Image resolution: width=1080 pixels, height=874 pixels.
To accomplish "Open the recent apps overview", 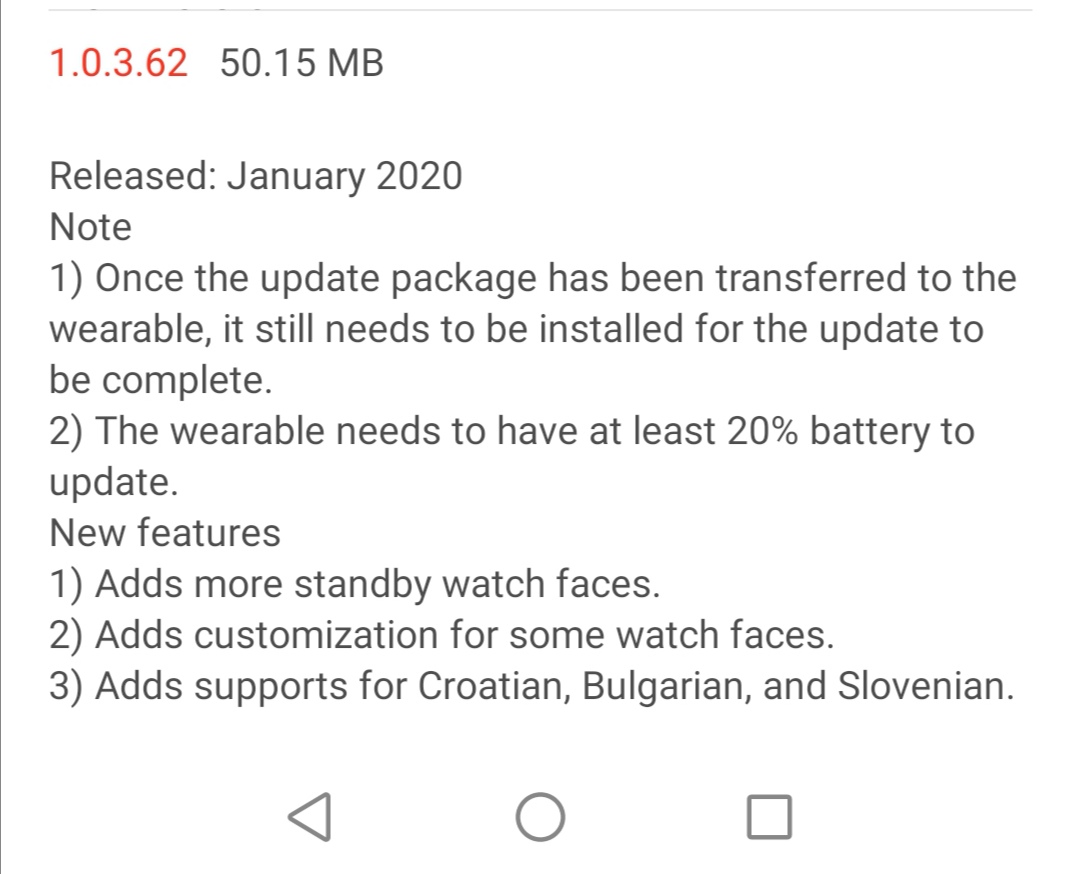I will pyautogui.click(x=769, y=817).
